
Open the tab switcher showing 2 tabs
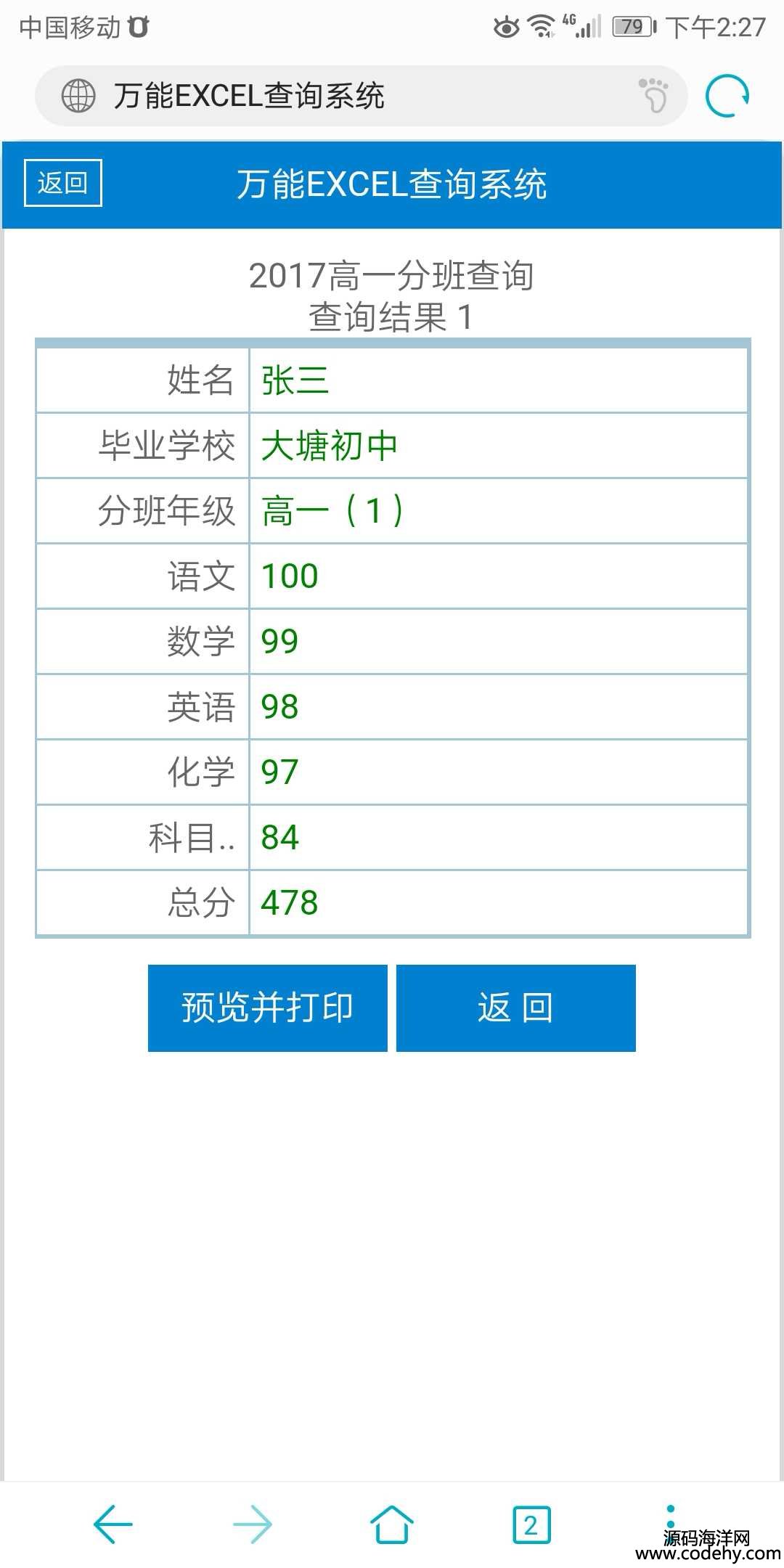pyautogui.click(x=531, y=1524)
